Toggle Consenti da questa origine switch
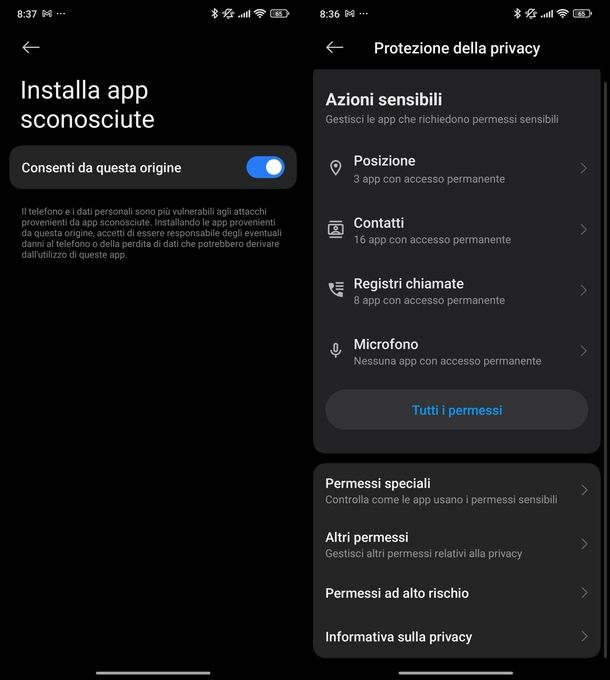610x680 pixels. coord(265,168)
